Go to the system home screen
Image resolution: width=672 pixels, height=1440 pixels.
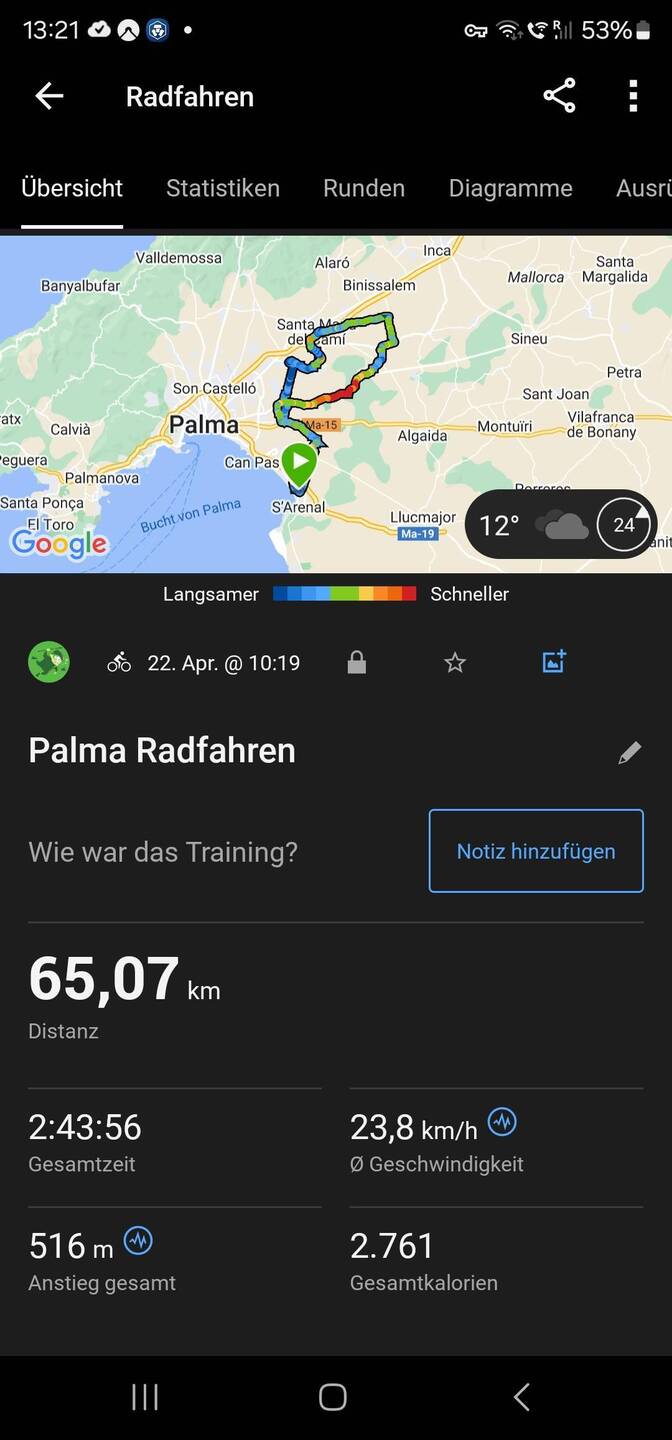pos(333,1397)
